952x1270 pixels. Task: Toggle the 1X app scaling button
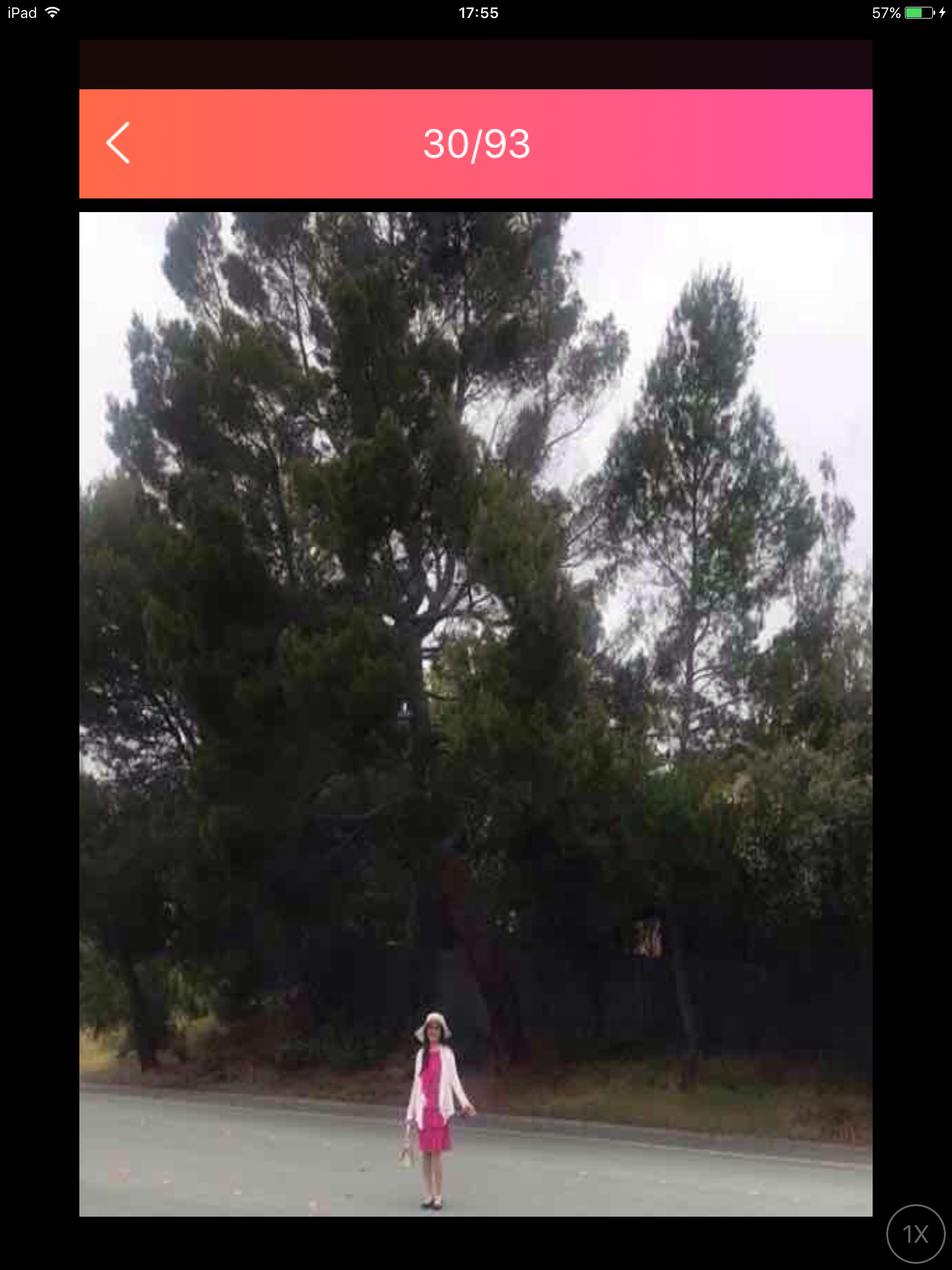click(x=915, y=1234)
